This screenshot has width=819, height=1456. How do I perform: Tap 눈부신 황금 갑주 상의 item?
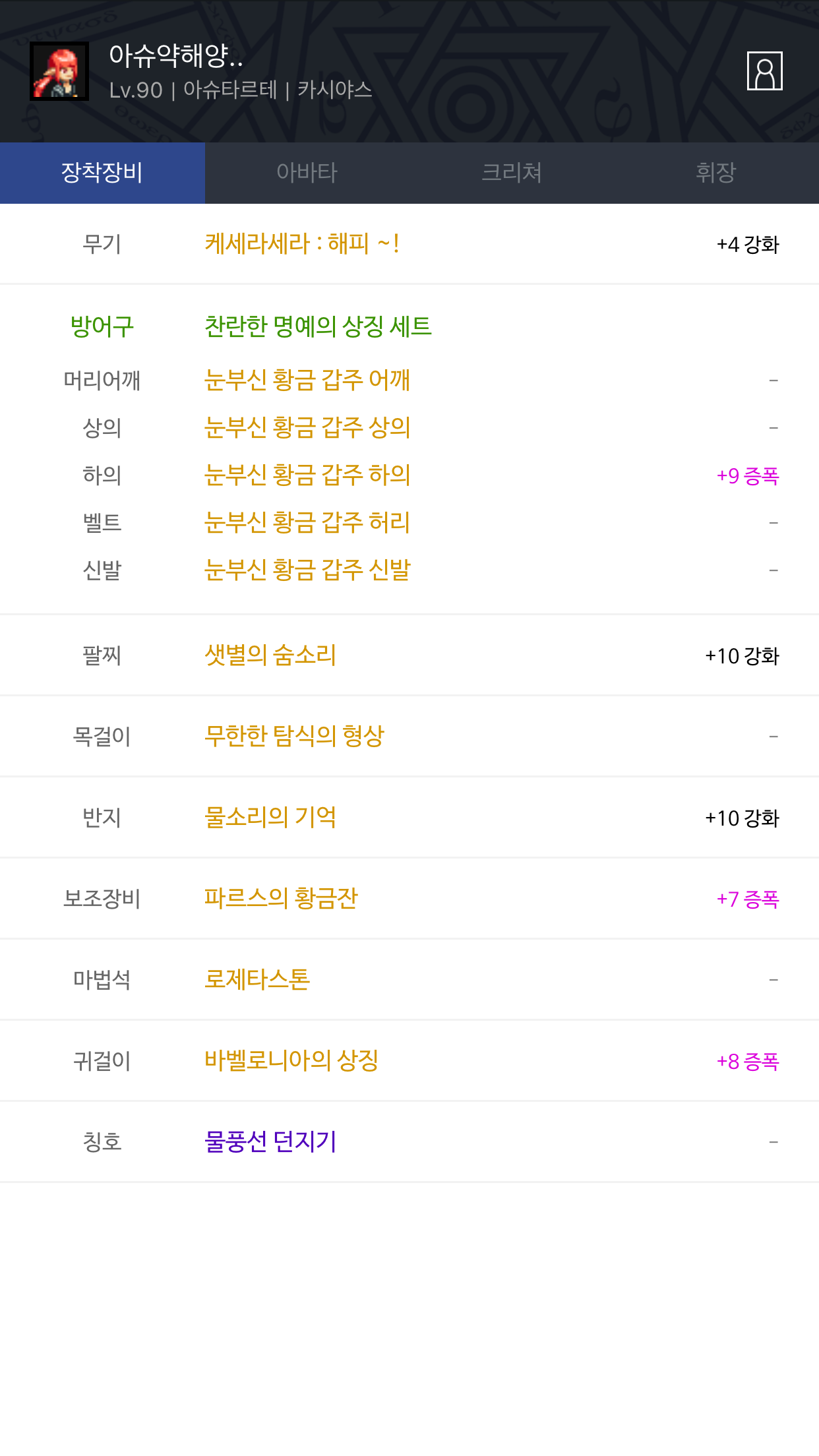[307, 427]
